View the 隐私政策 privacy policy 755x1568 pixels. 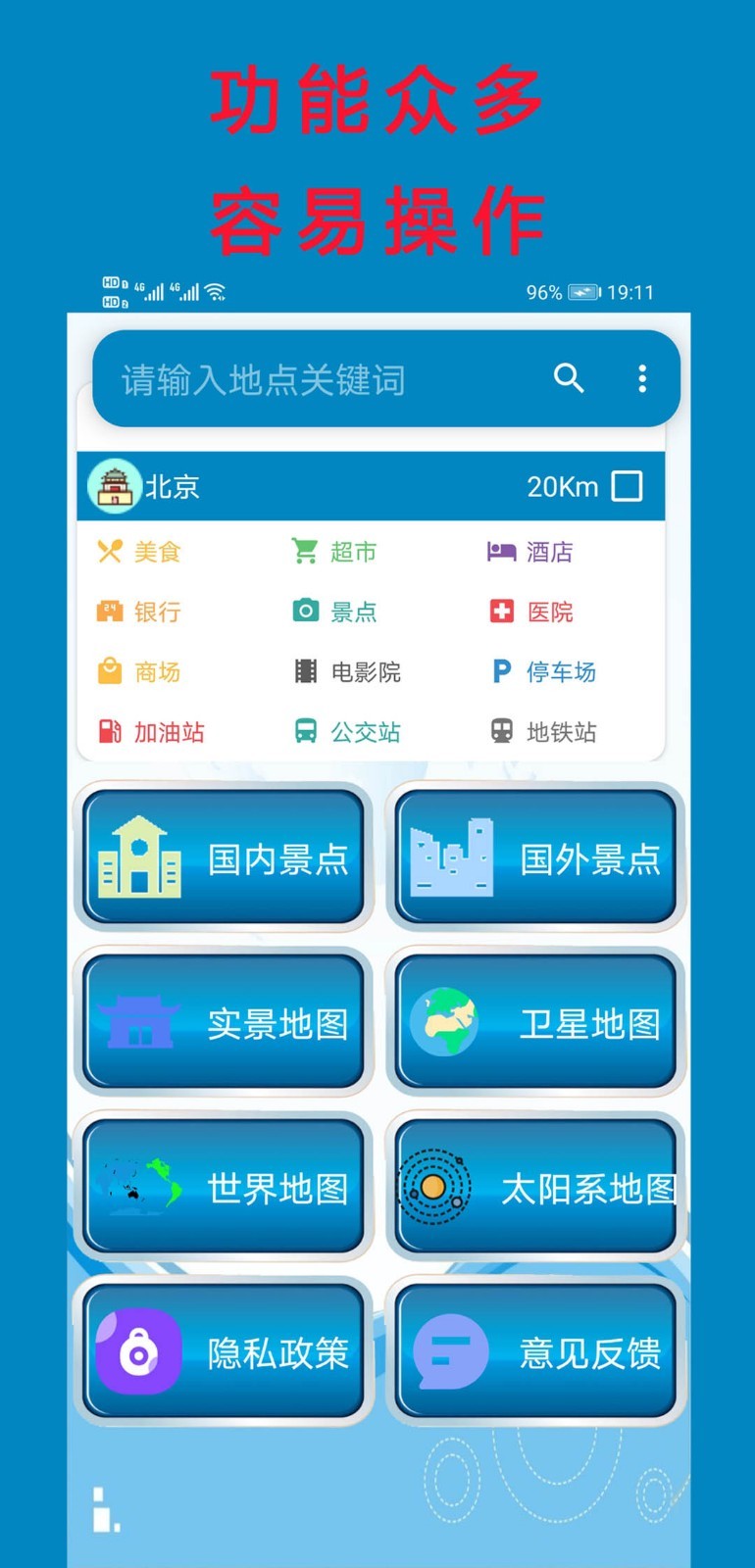coord(224,1350)
